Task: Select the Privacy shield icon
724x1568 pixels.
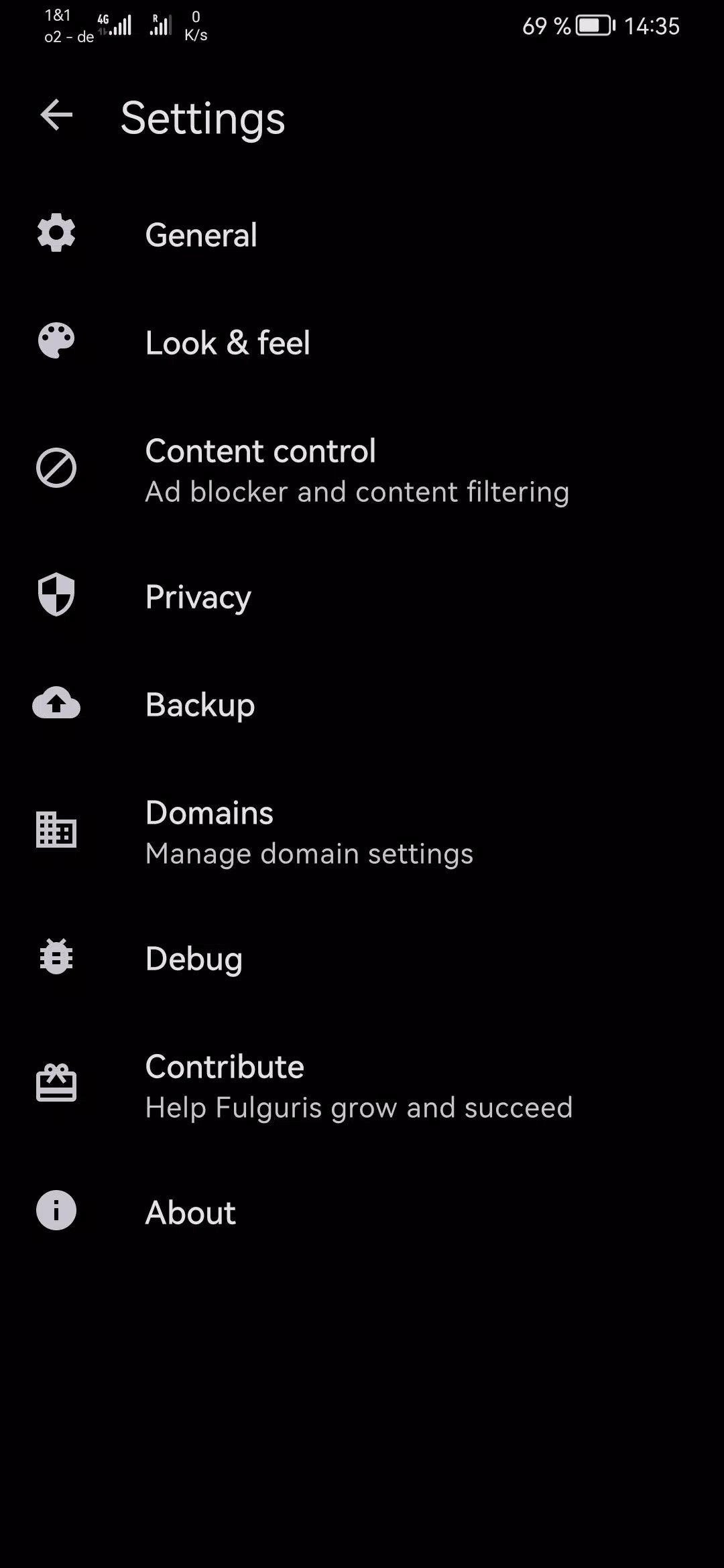Action: 56,596
